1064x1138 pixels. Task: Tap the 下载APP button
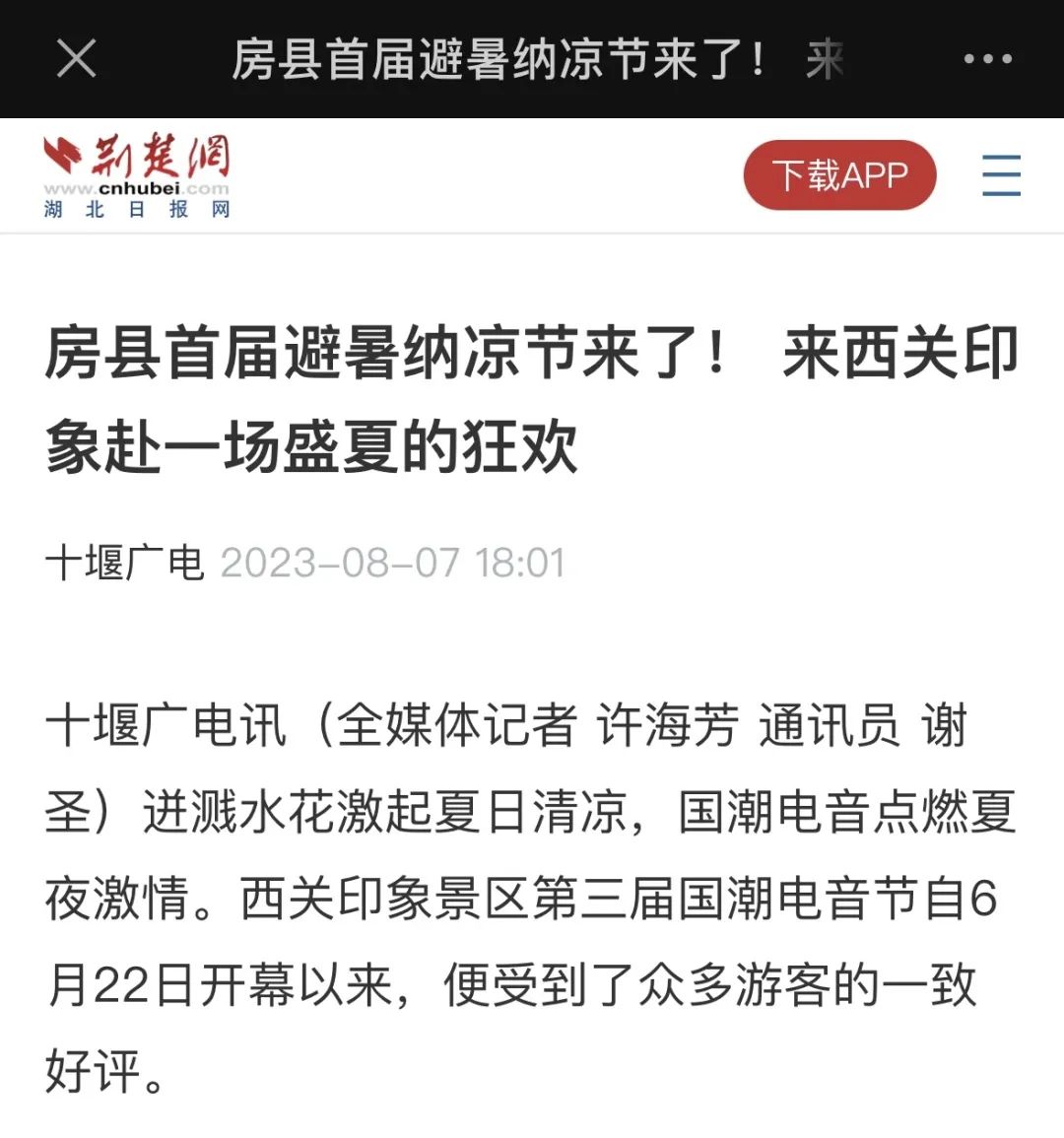pos(839,175)
